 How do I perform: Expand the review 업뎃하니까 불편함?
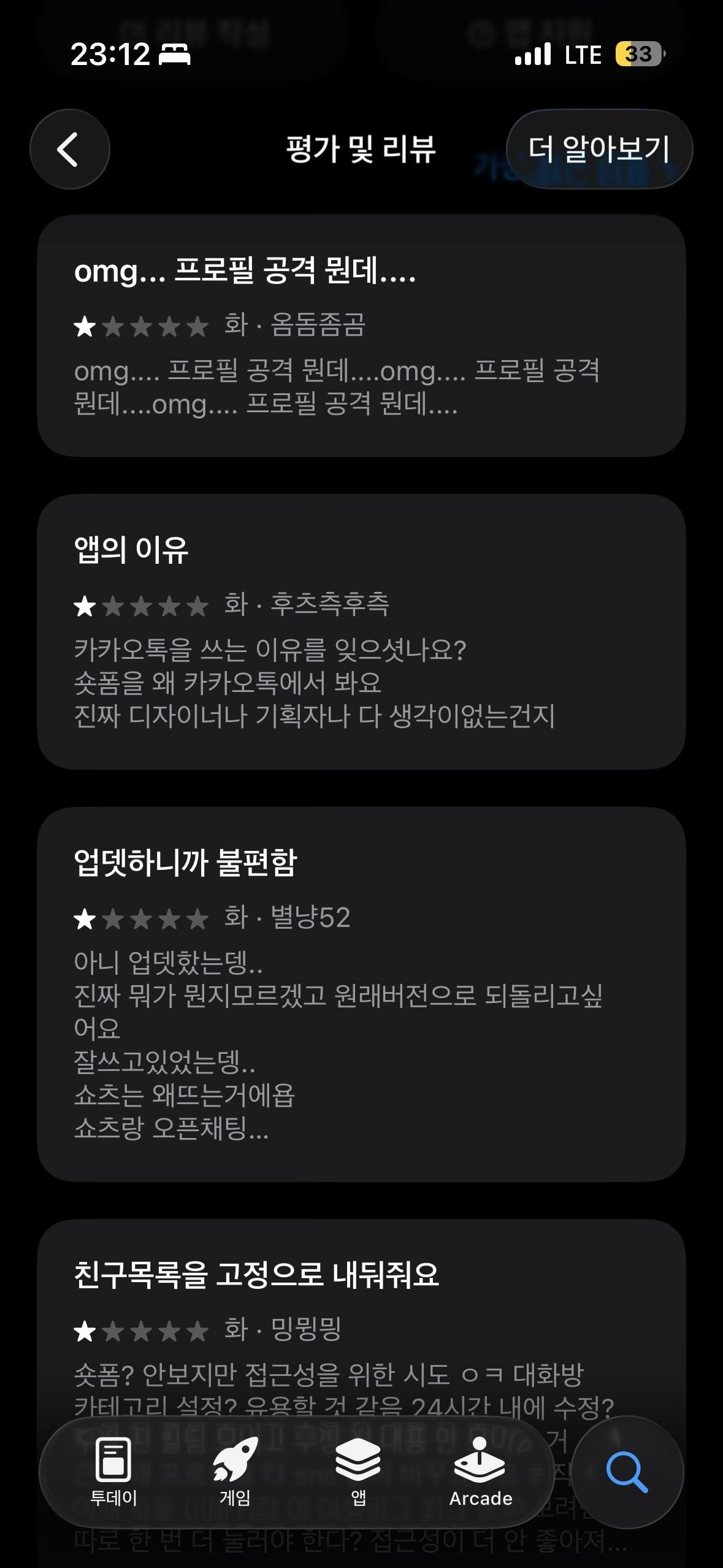(x=361, y=994)
